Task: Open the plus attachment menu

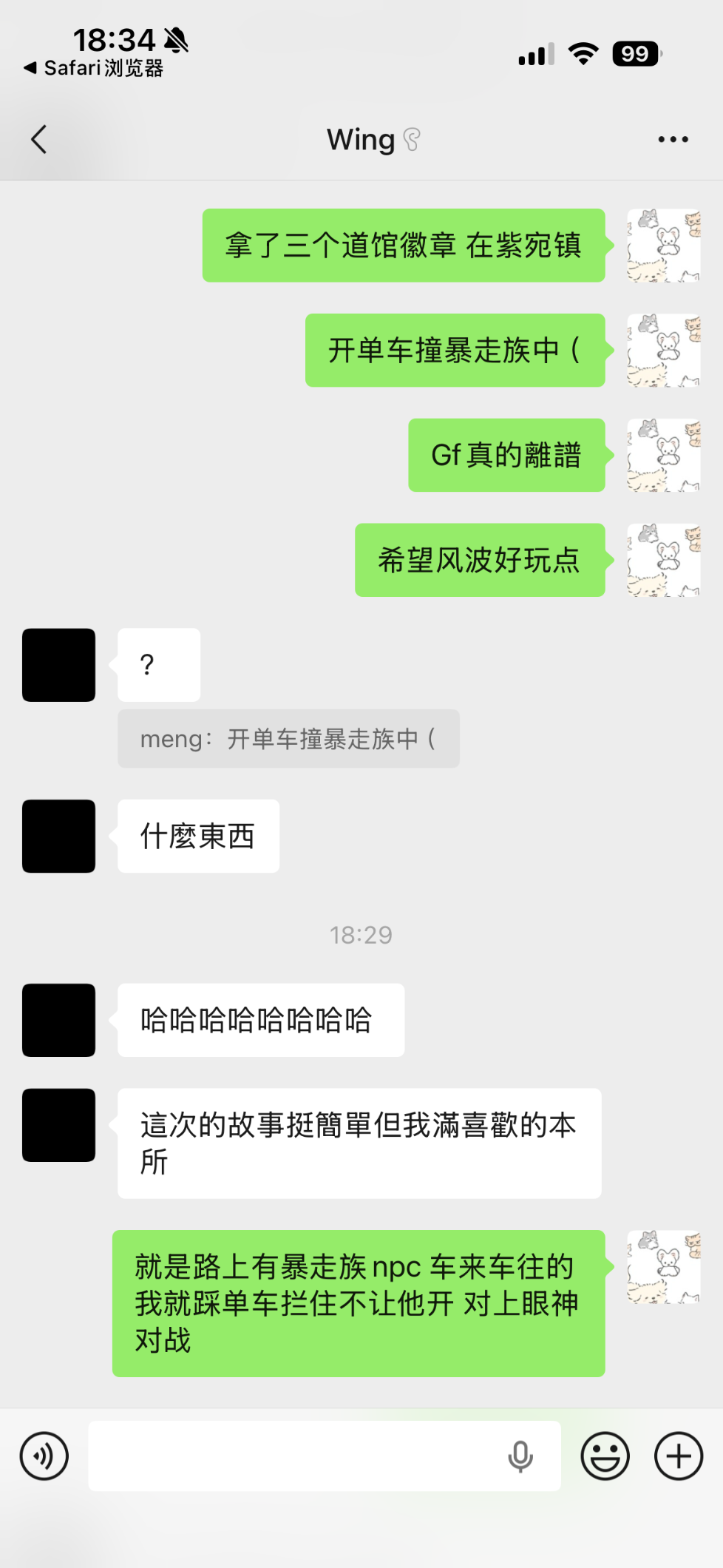Action: (x=678, y=1456)
